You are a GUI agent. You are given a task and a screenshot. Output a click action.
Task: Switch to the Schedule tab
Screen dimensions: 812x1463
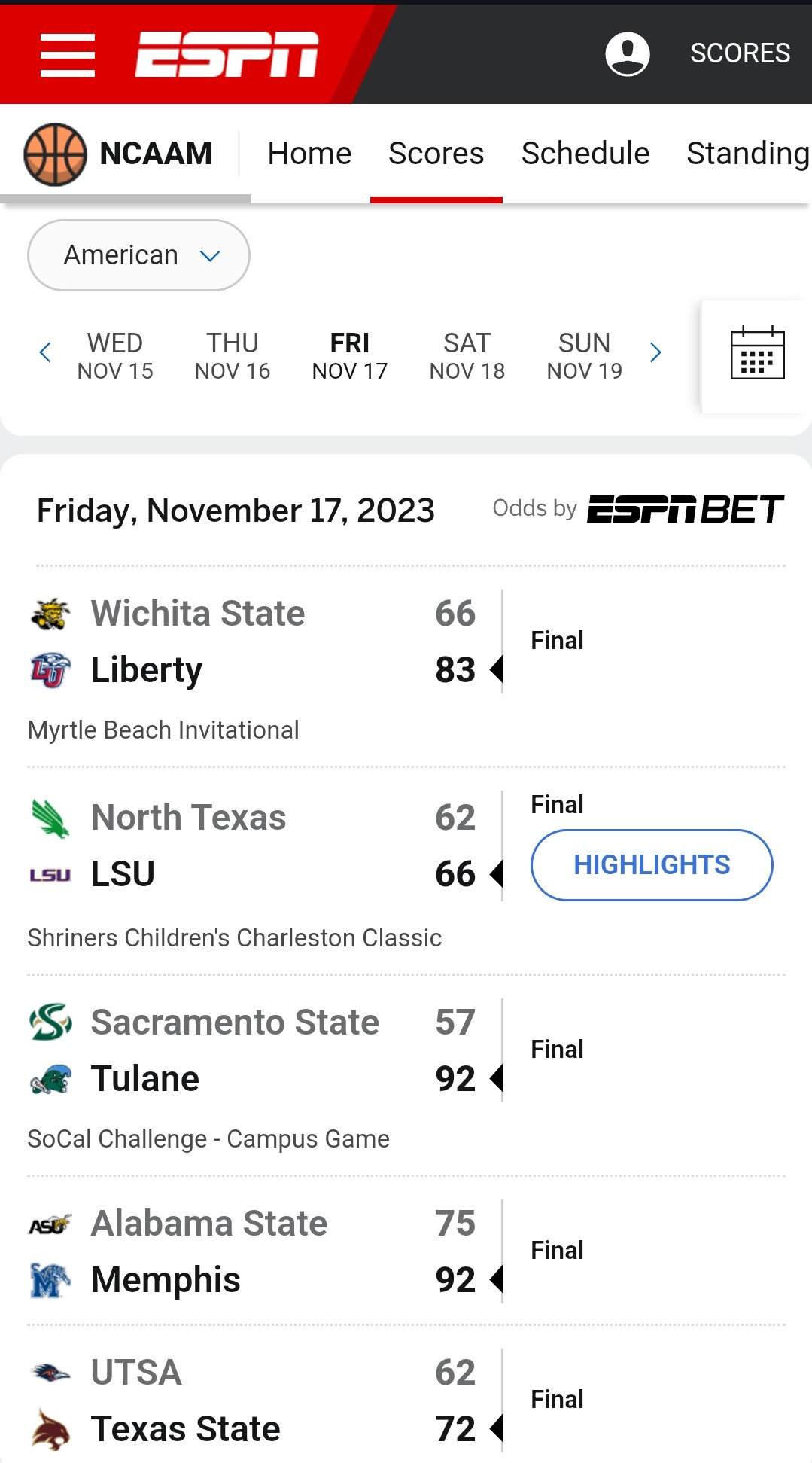(585, 154)
